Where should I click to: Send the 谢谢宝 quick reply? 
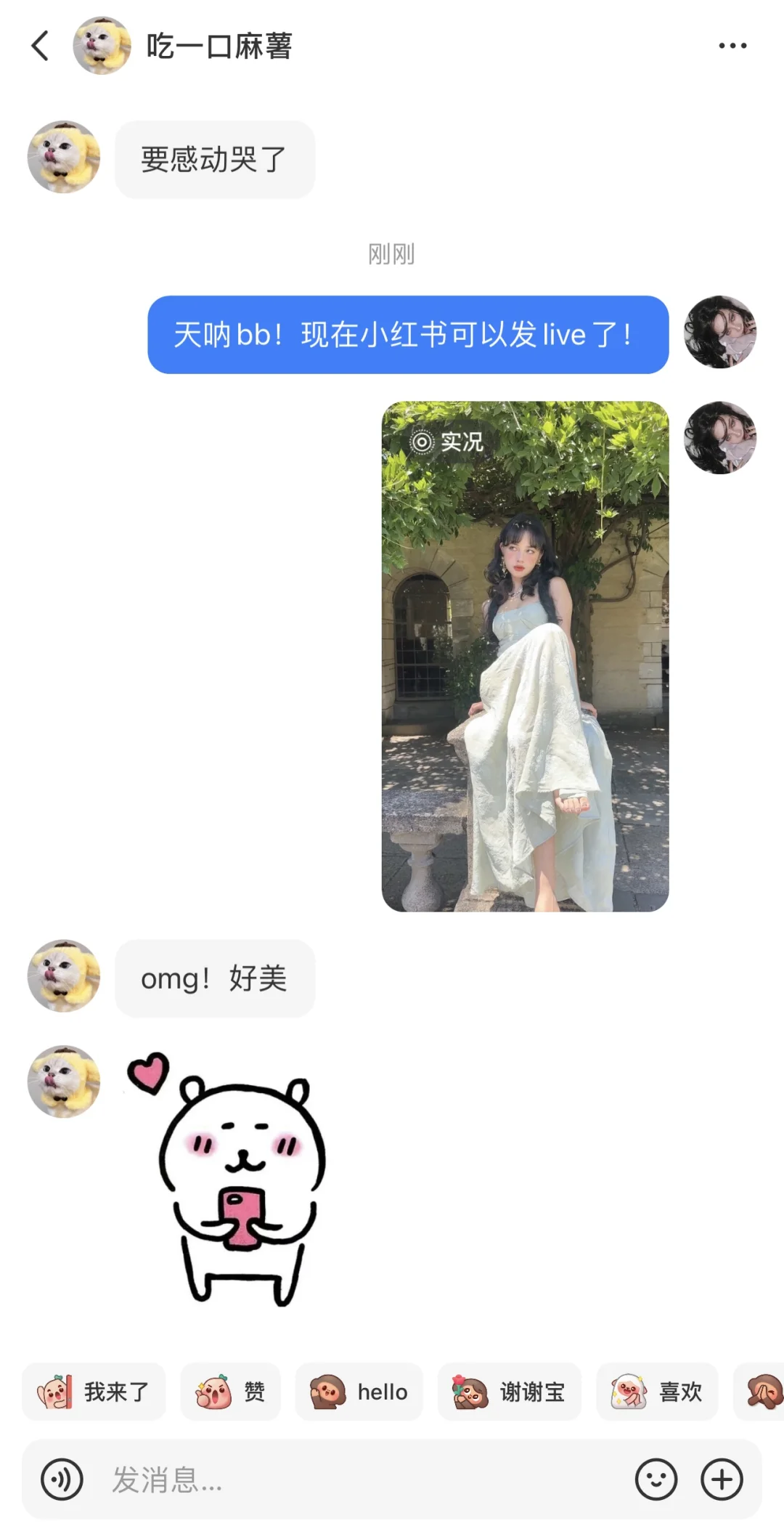tap(510, 1392)
